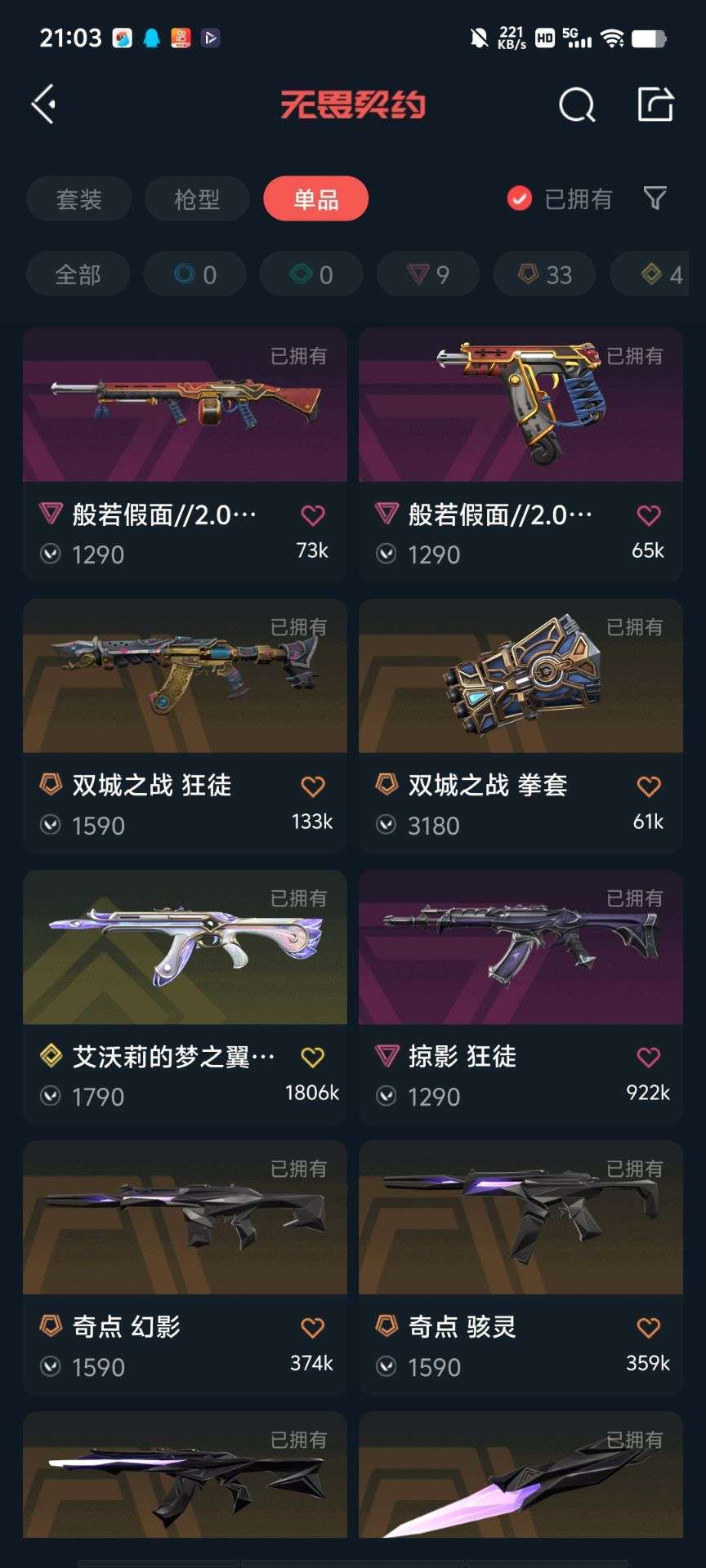Tap the 艾沃莉的梦之翼 skin image
Screen dimensions: 706x1568
click(183, 946)
